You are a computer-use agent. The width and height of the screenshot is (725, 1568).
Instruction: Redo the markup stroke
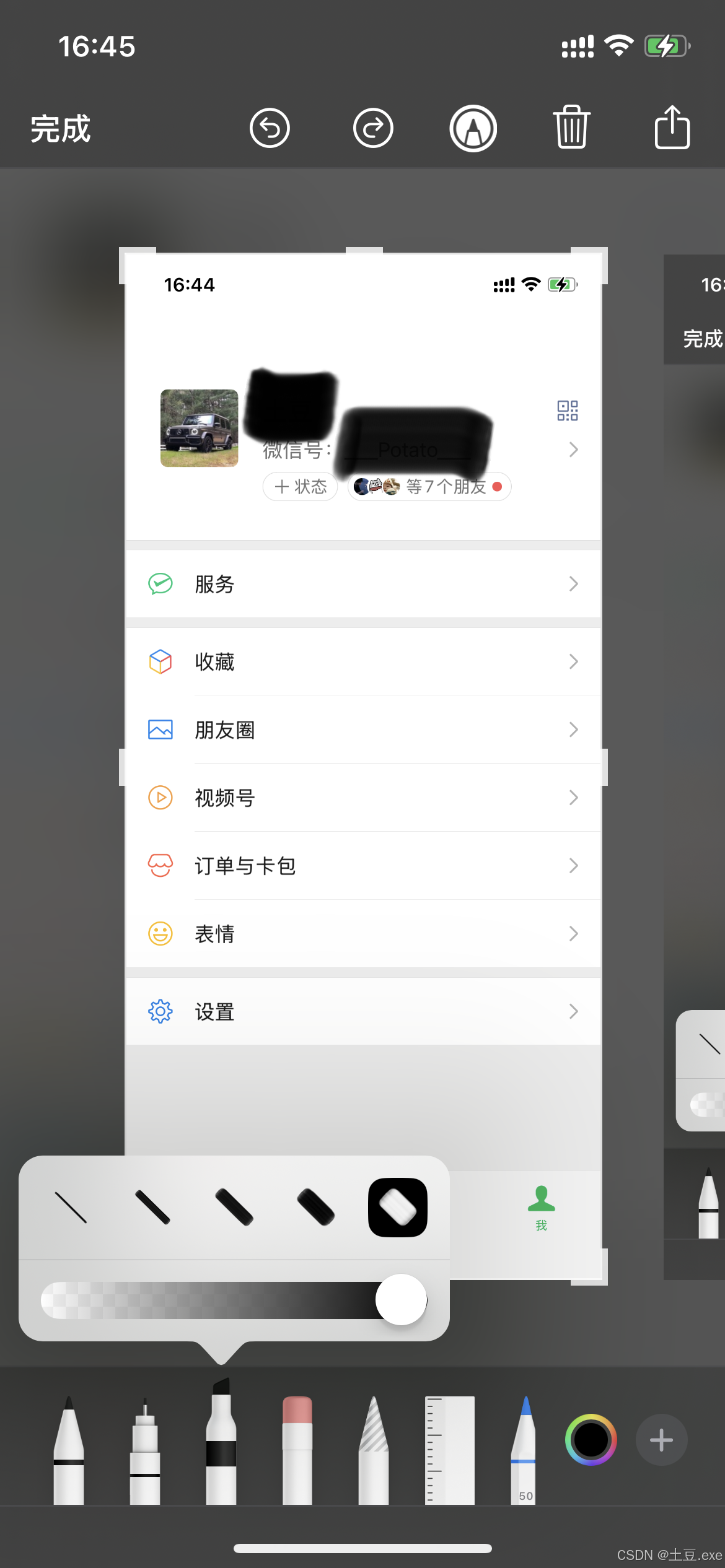tap(373, 128)
